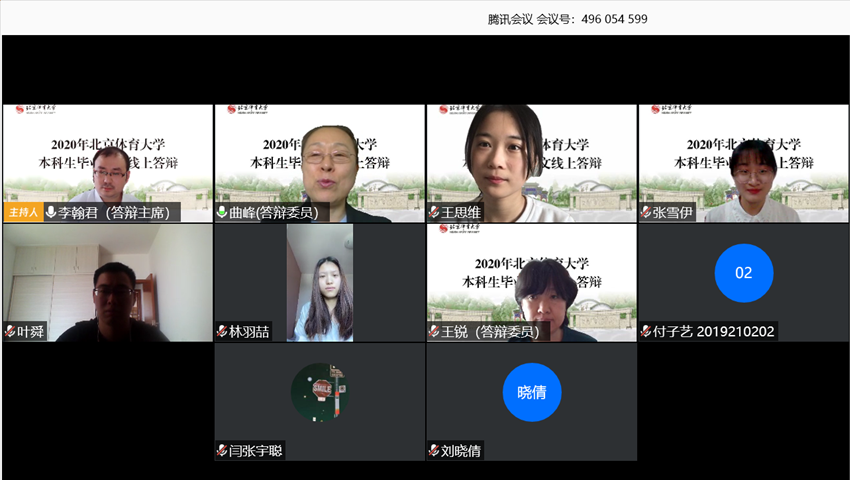
Task: Open 付子艺 2019210202's participant tile
Action: (744, 282)
